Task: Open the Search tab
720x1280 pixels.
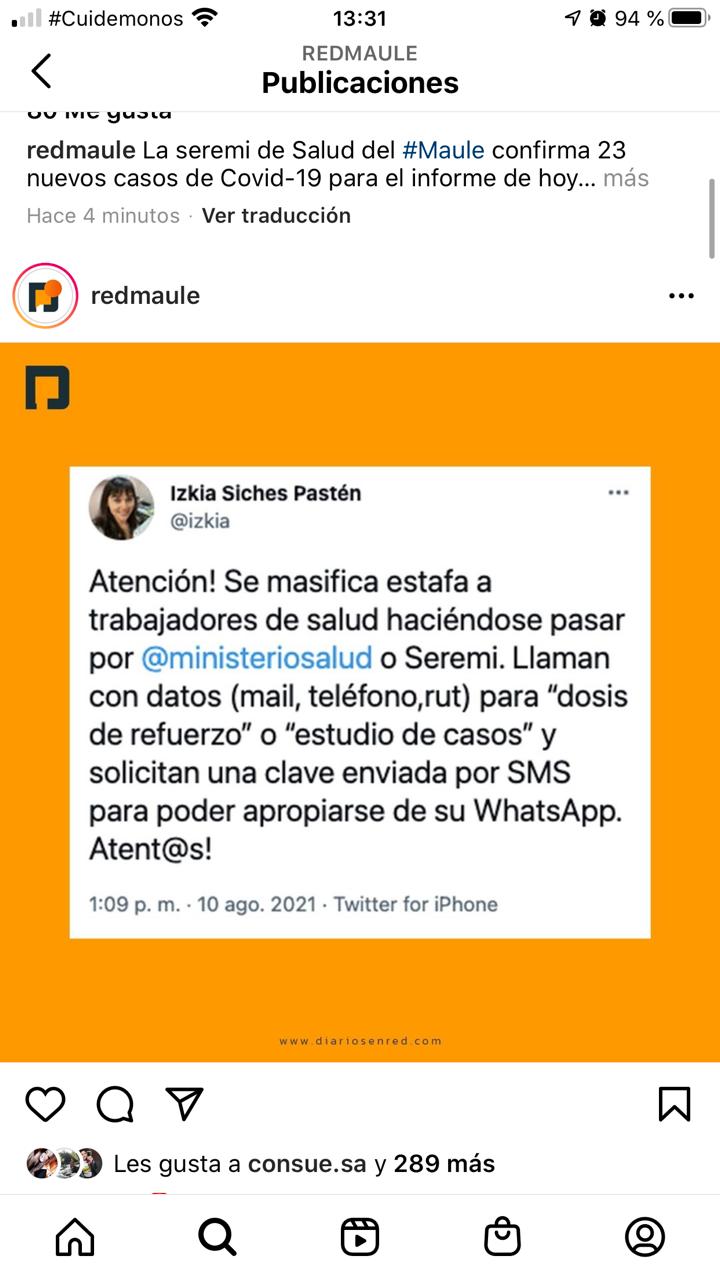Action: [x=217, y=1237]
